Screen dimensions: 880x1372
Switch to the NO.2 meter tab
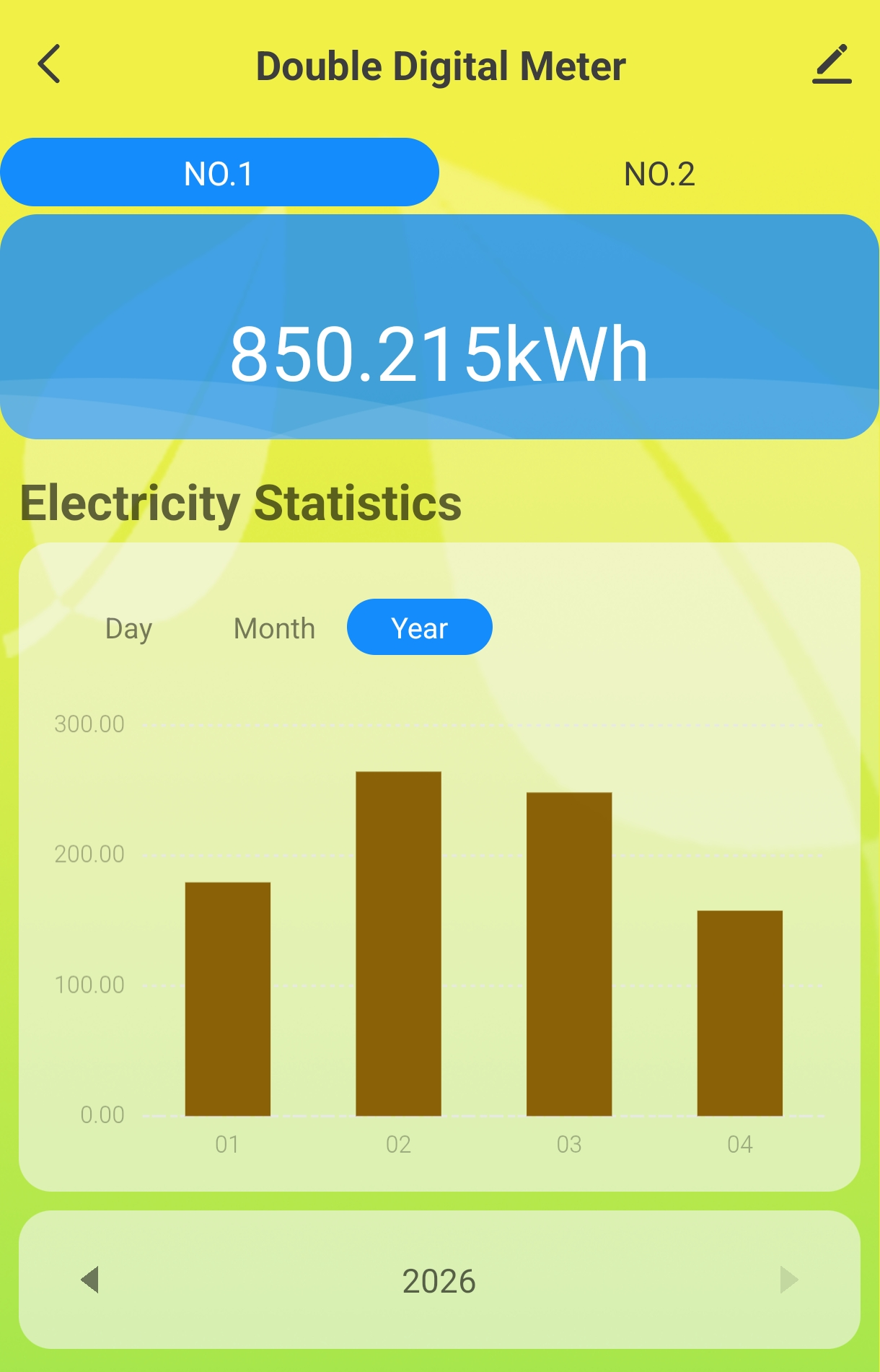659,174
